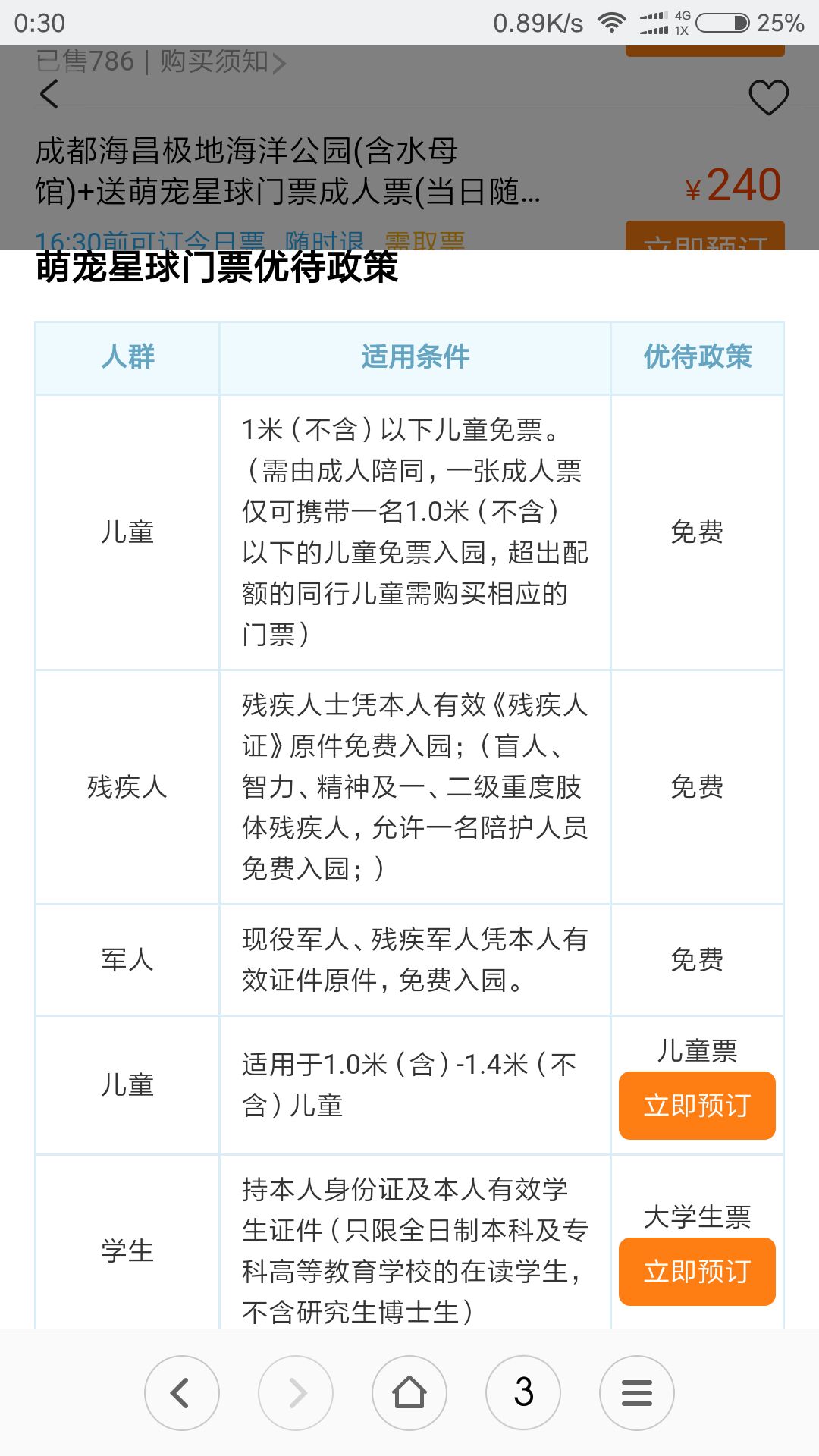Open the browser menu button

coord(637,1393)
